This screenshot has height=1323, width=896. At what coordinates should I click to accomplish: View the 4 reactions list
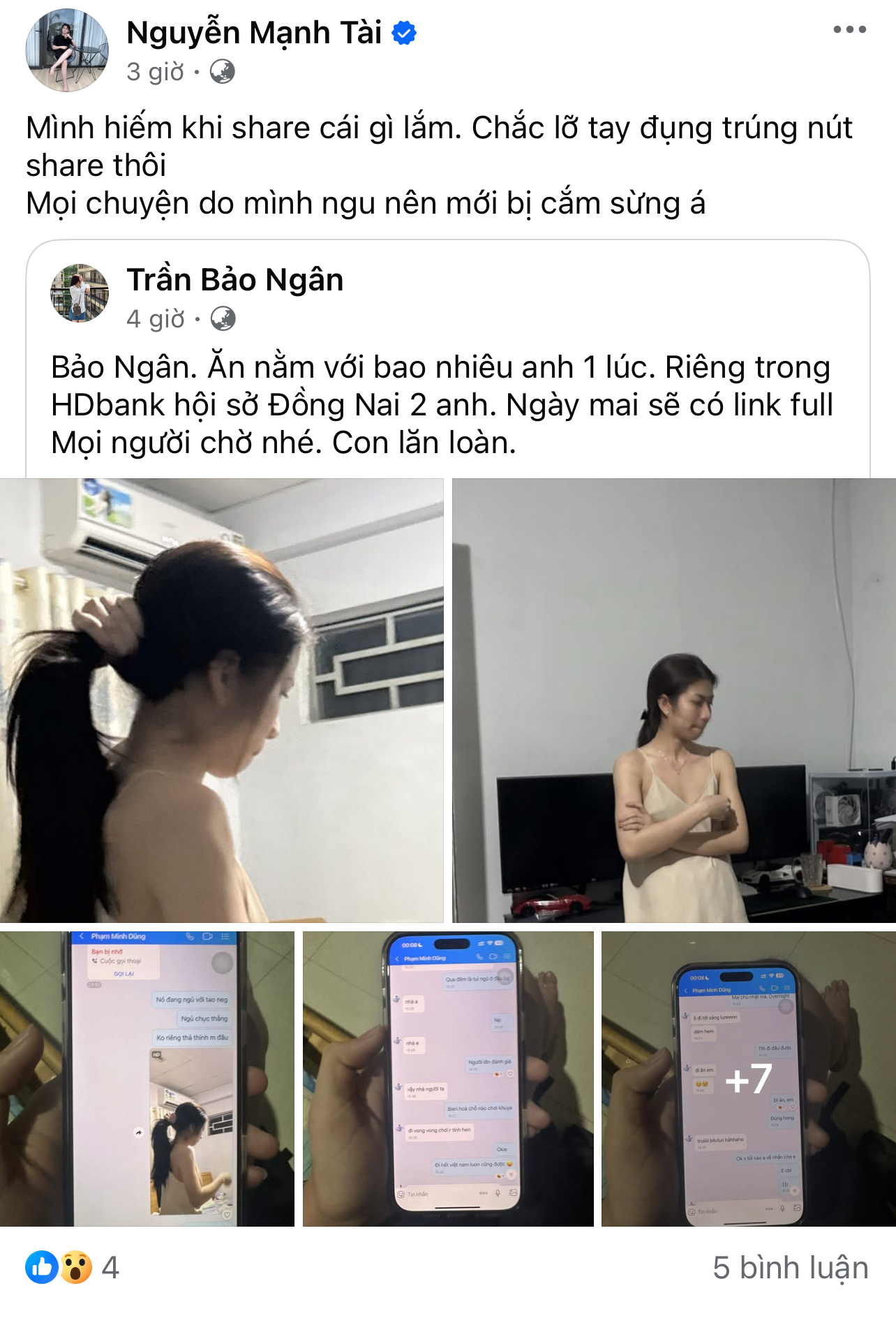73,1267
